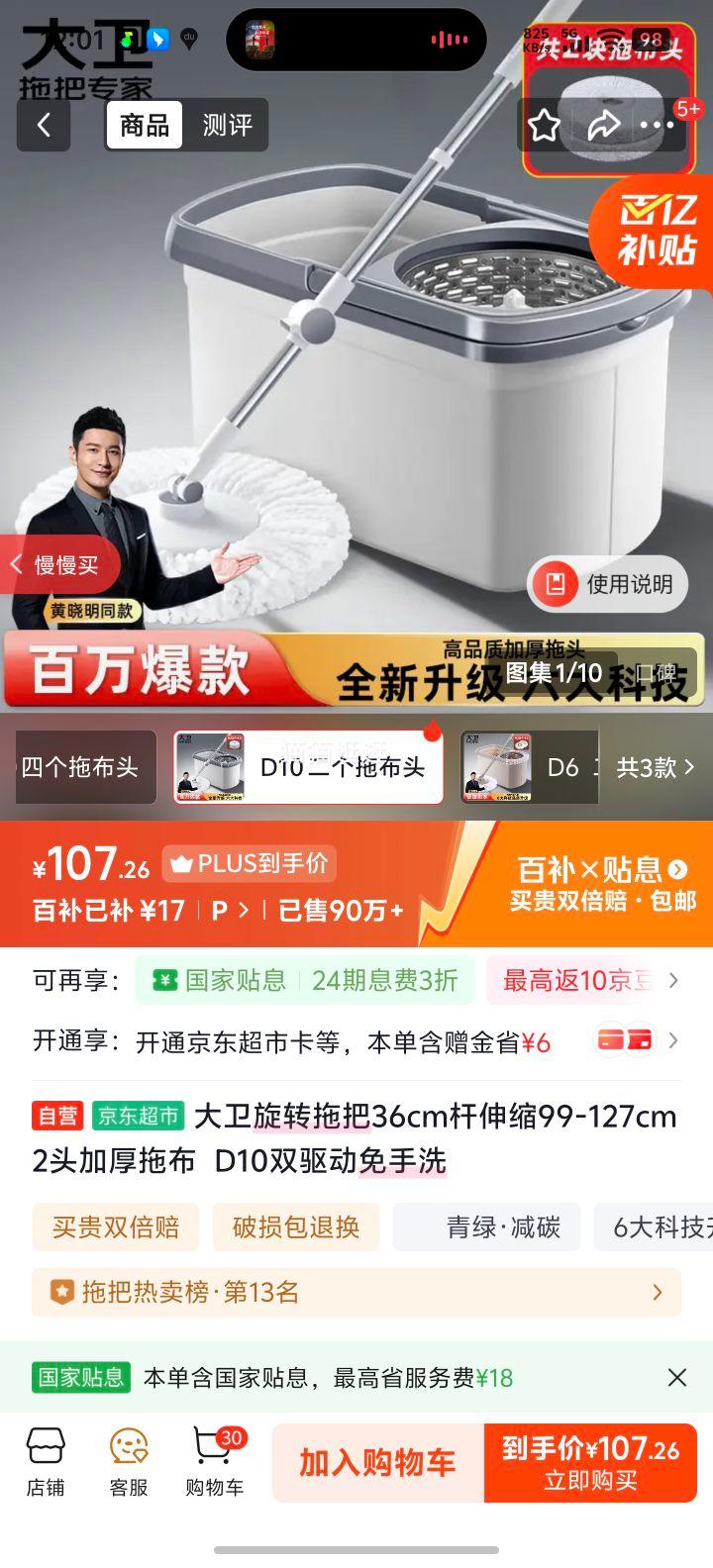This screenshot has height=1568, width=713.
Task: Select the D6 product variant
Action: point(528,768)
